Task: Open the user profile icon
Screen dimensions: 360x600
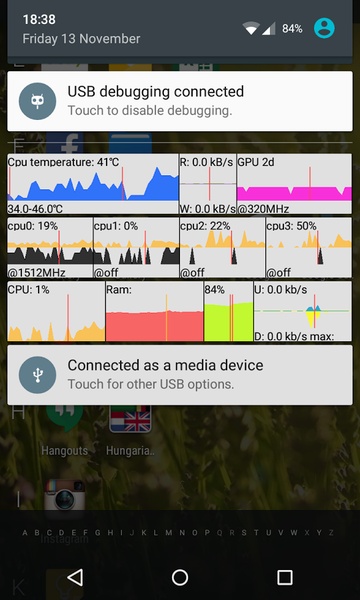Action: (324, 28)
